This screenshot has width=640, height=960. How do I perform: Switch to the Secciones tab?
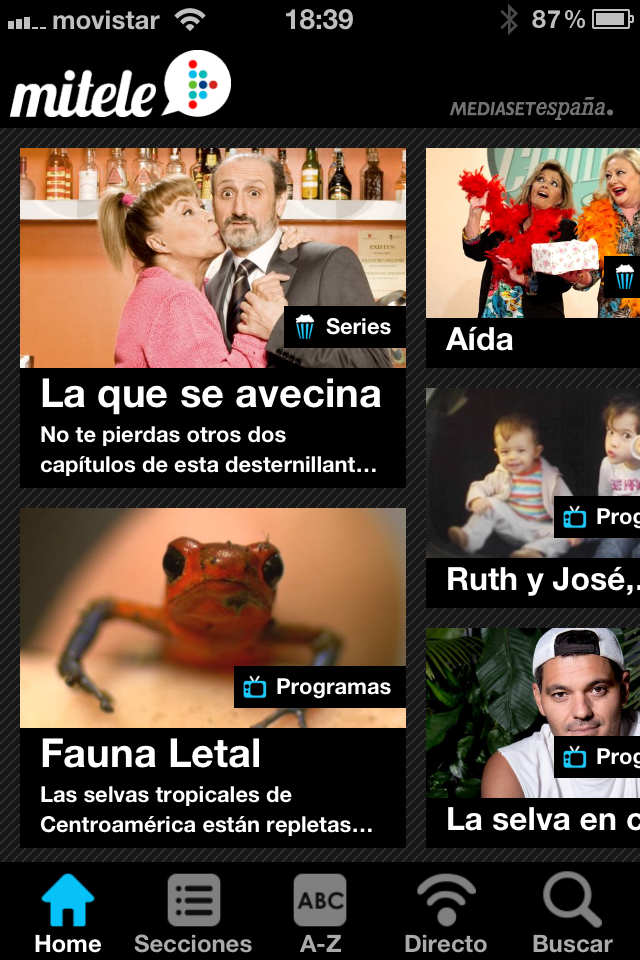[193, 914]
